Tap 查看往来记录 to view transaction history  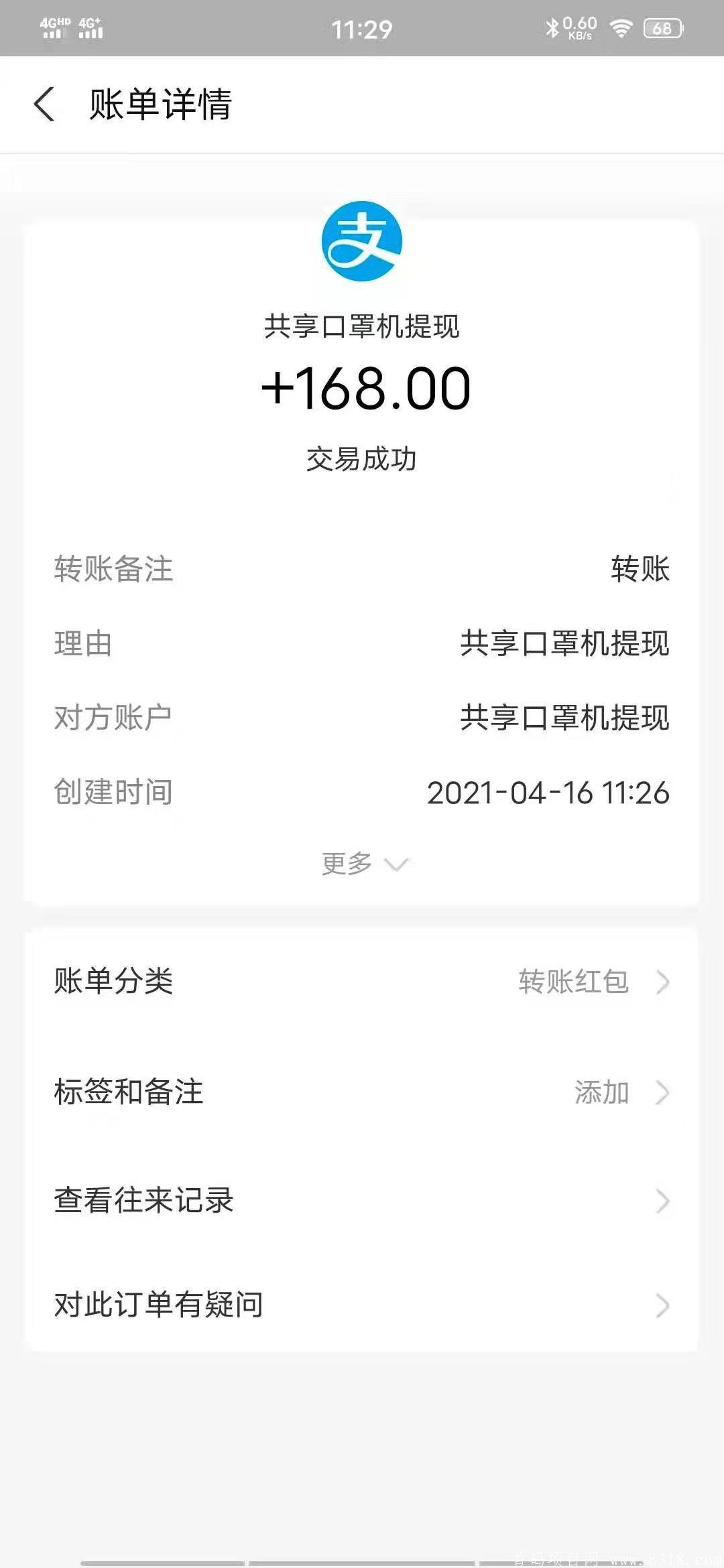click(x=144, y=1198)
